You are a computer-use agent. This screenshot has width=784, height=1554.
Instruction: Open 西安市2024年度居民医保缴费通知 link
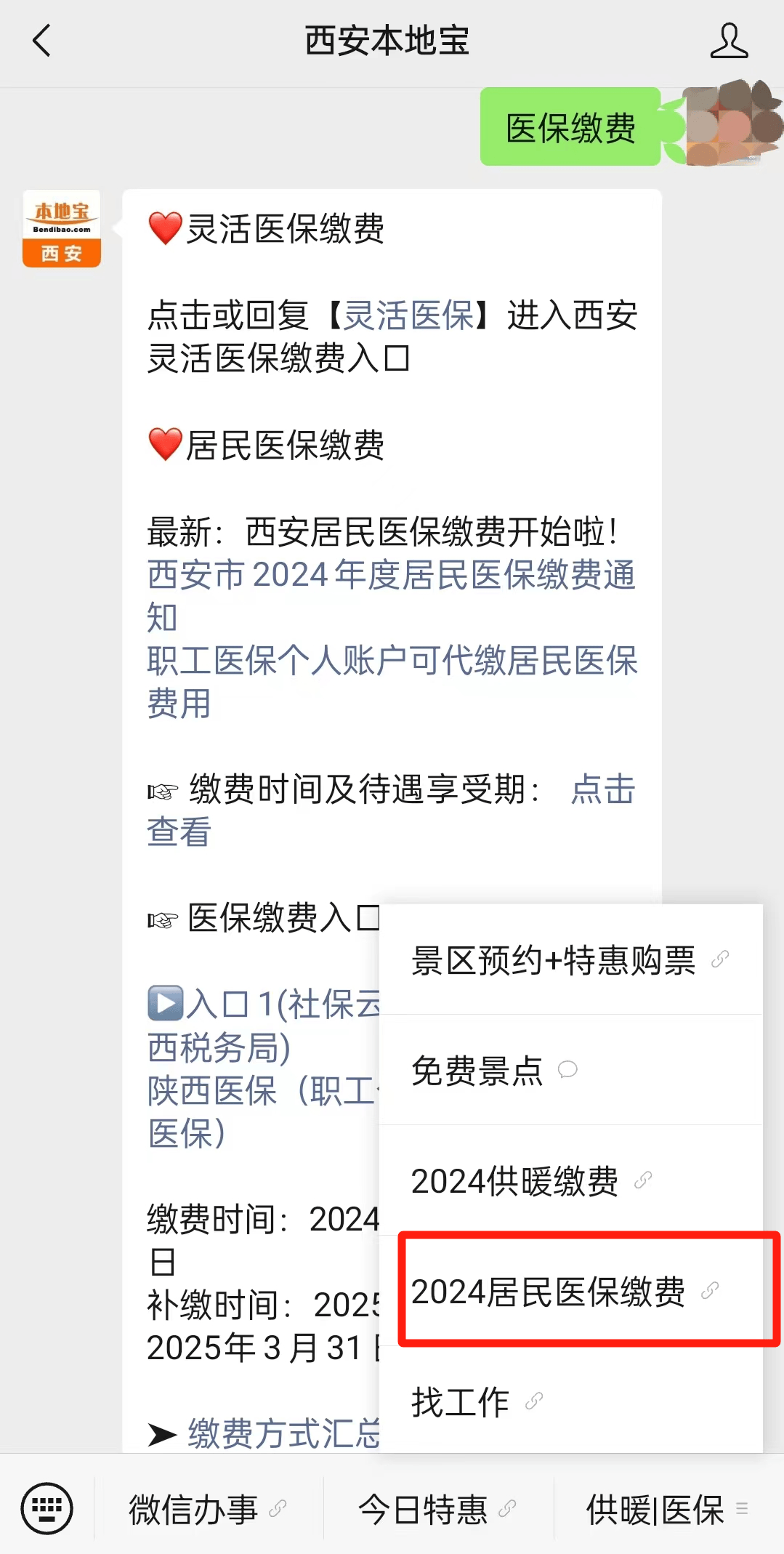point(390,578)
